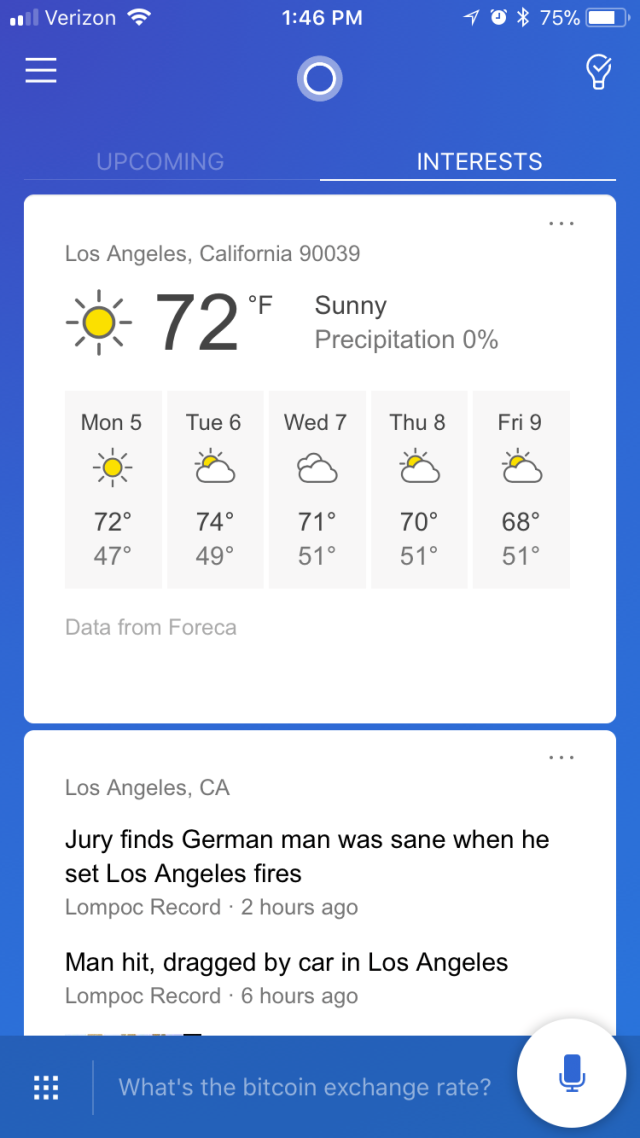Tap the 'What's the bitcoin exchange rate?' field

pos(305,1087)
